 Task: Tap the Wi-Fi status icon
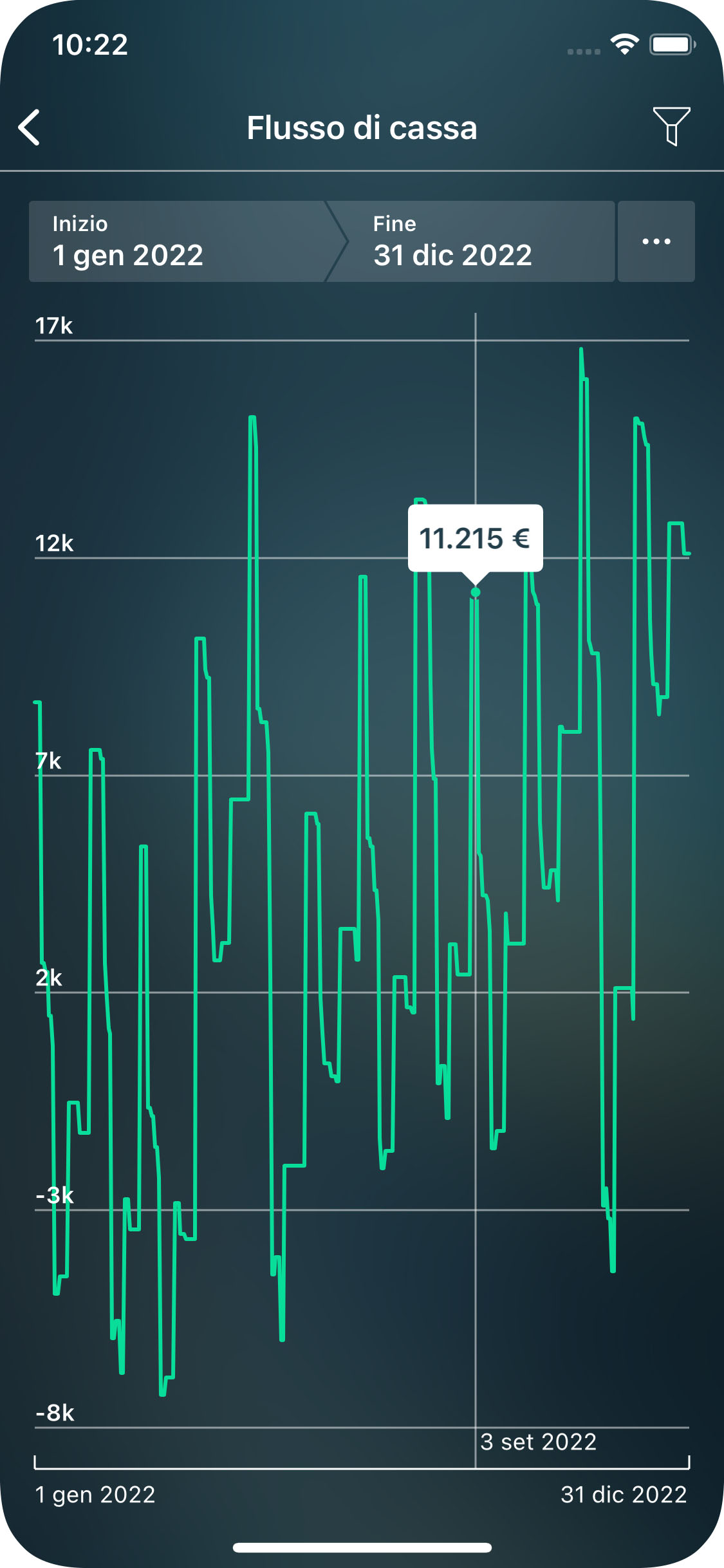623,44
